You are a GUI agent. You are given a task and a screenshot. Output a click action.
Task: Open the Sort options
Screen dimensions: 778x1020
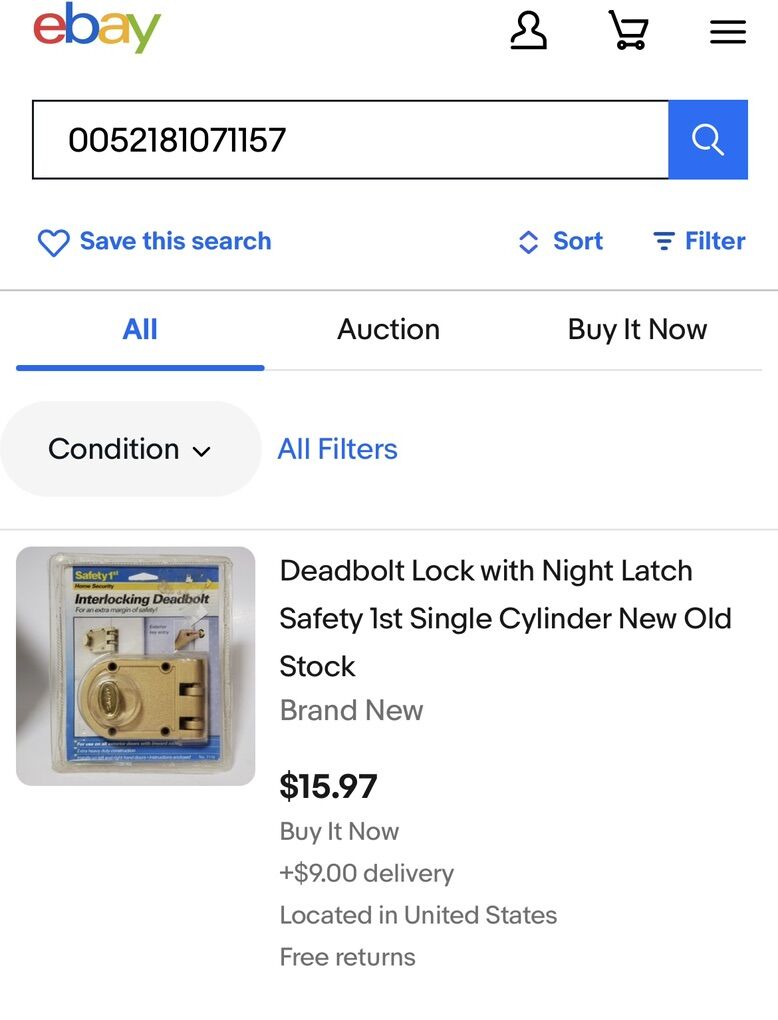pyautogui.click(x=561, y=242)
